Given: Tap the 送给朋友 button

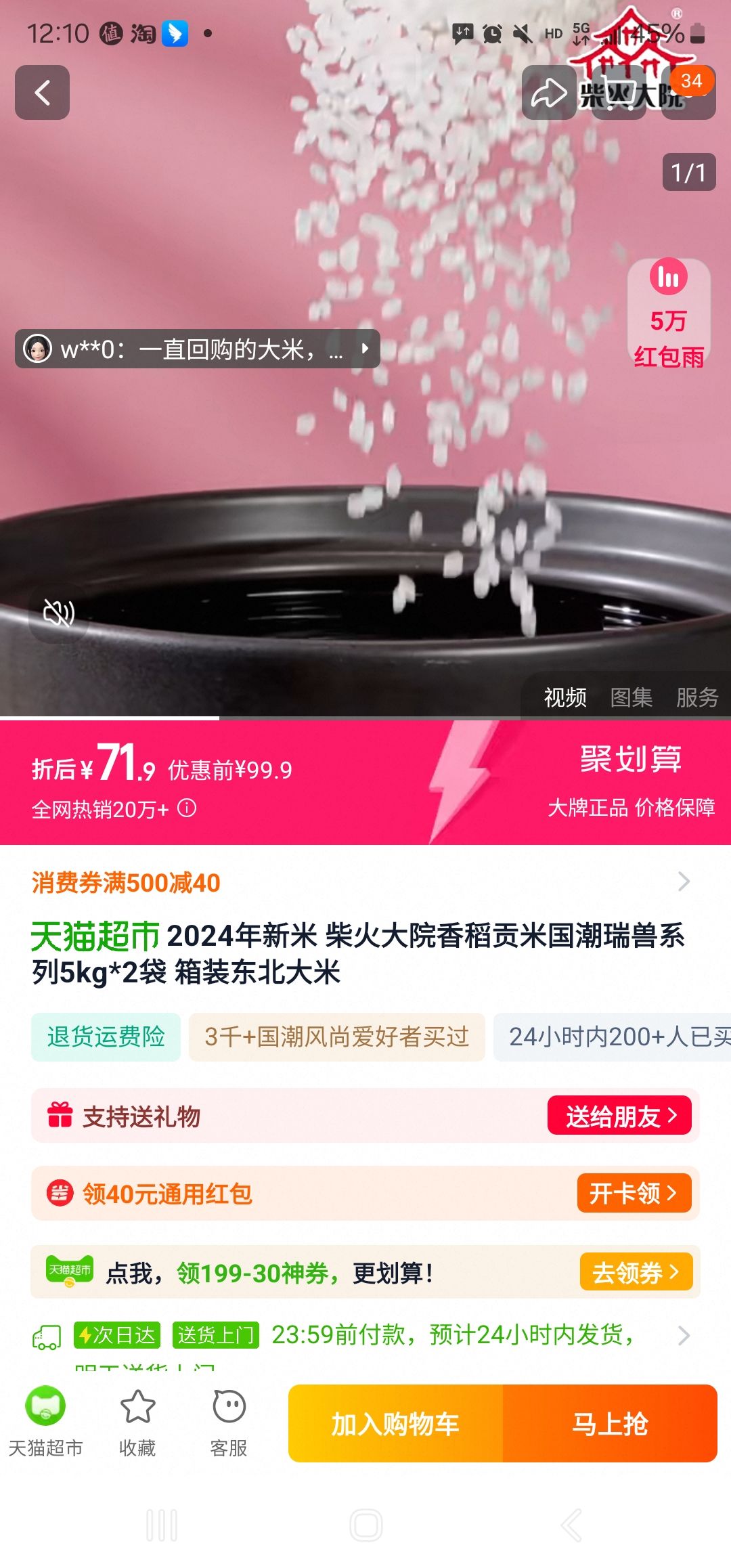Looking at the screenshot, I should 619,1115.
